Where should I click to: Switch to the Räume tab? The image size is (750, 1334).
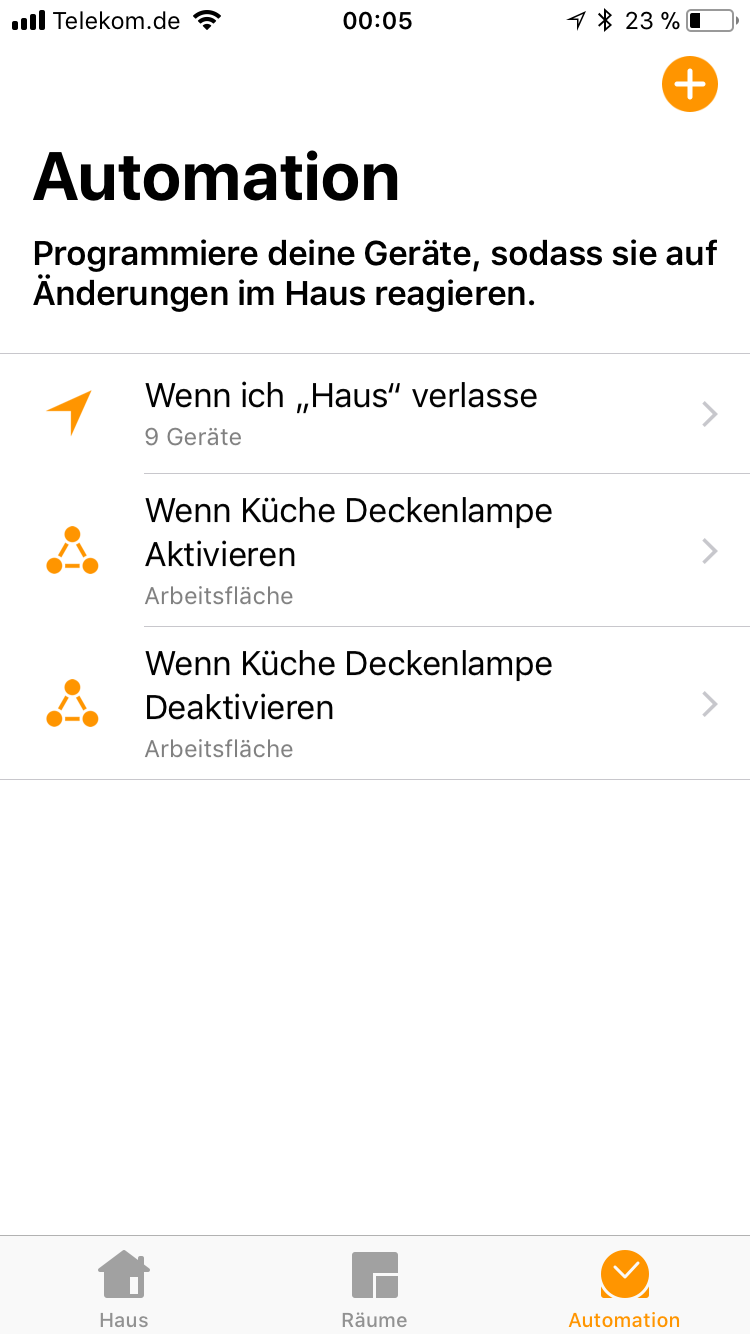point(374,1288)
